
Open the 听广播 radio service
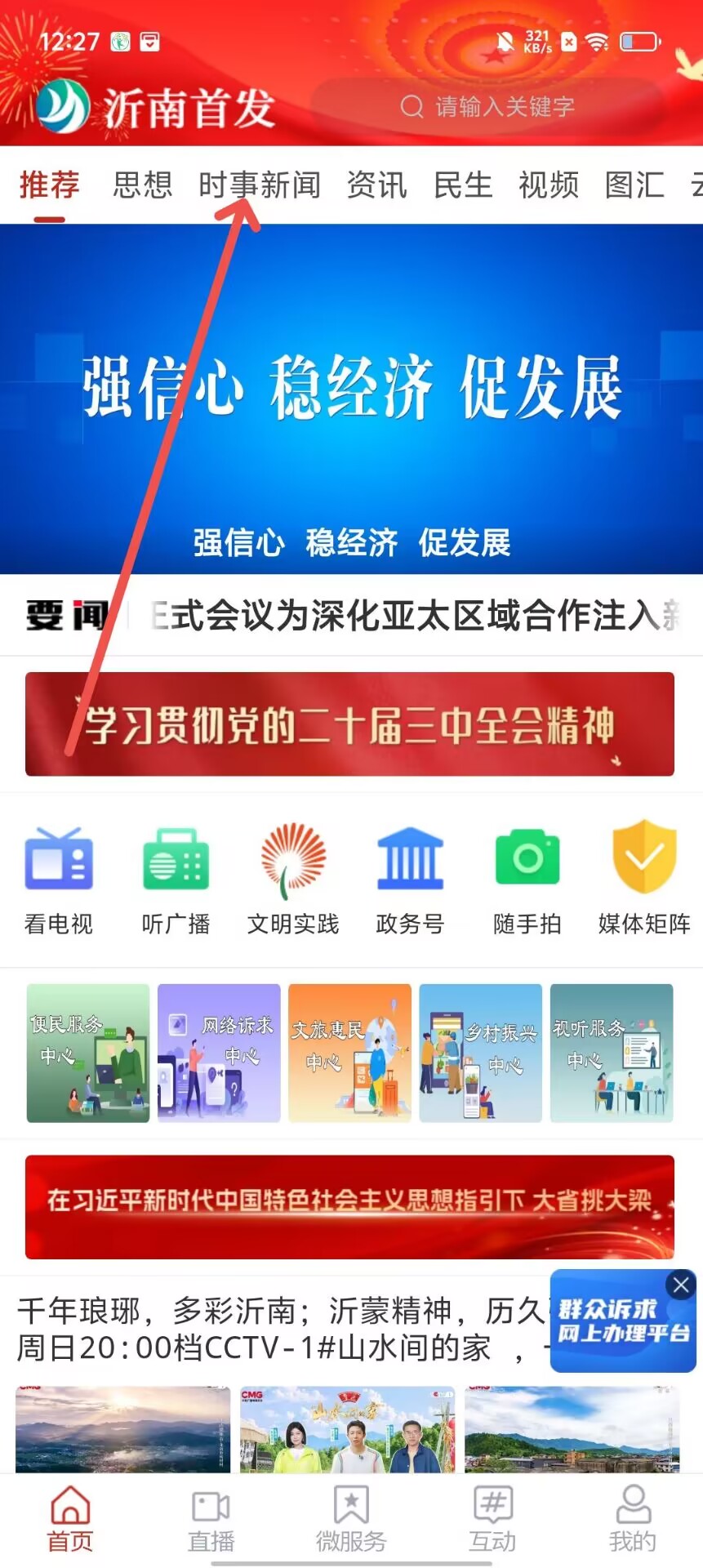(x=176, y=880)
